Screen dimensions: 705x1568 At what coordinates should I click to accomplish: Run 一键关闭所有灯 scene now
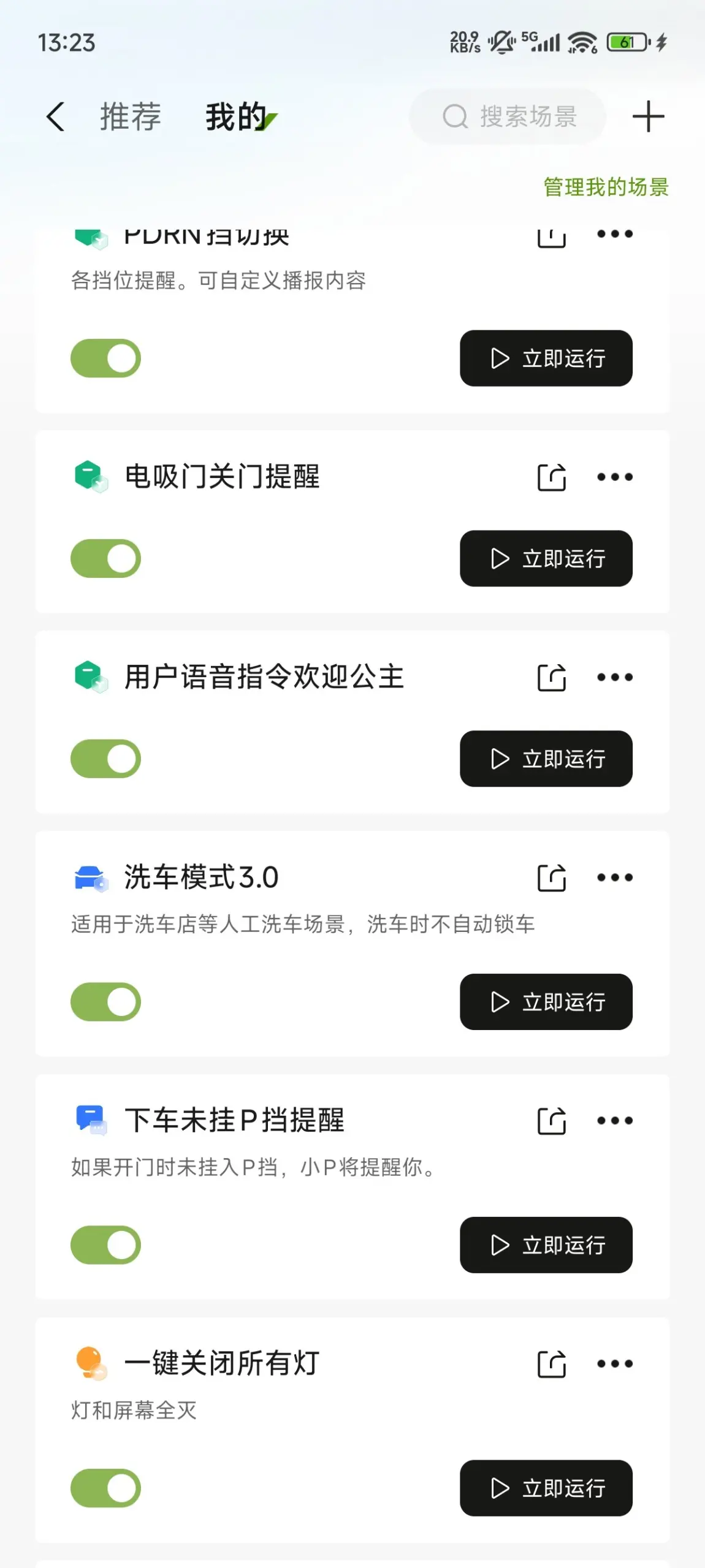546,1488
